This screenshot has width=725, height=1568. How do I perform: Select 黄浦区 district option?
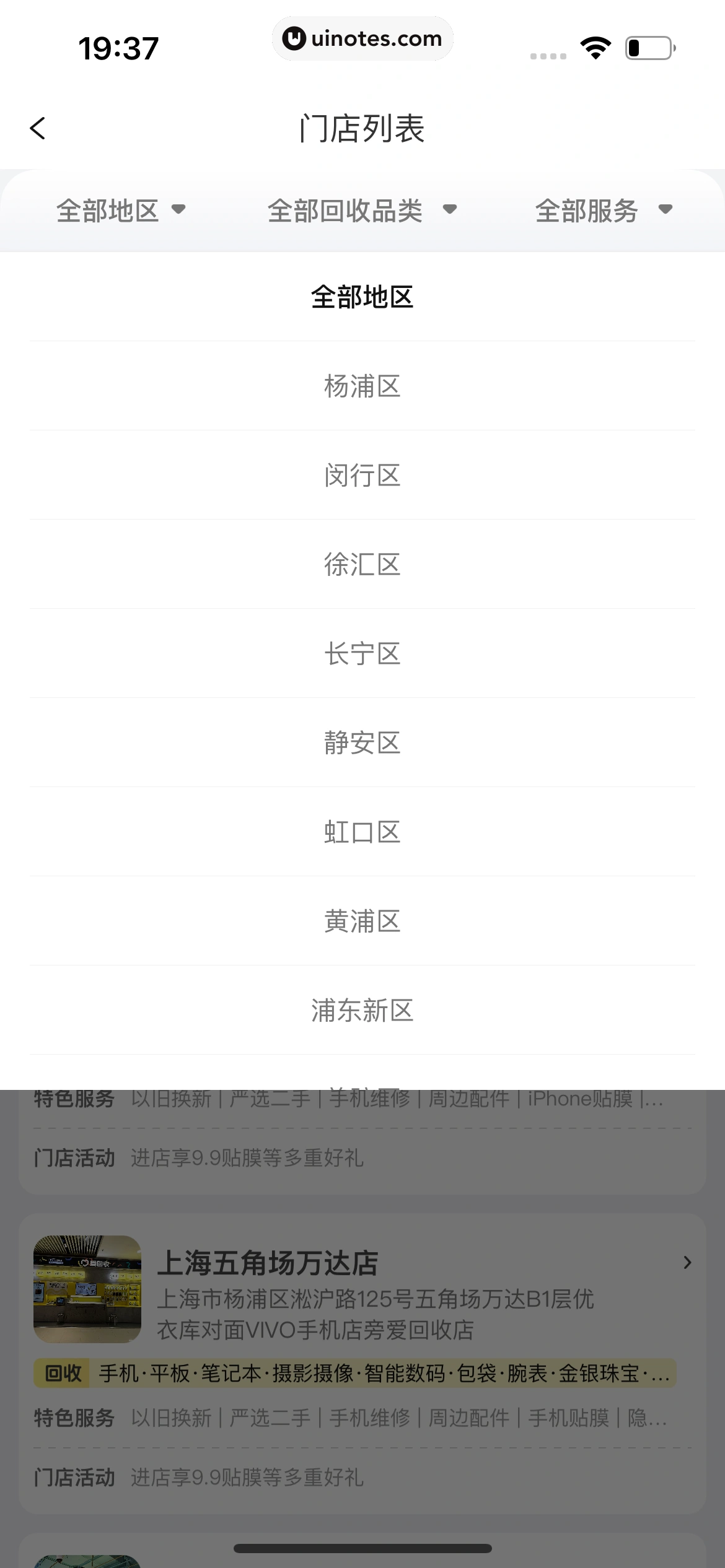(x=362, y=922)
